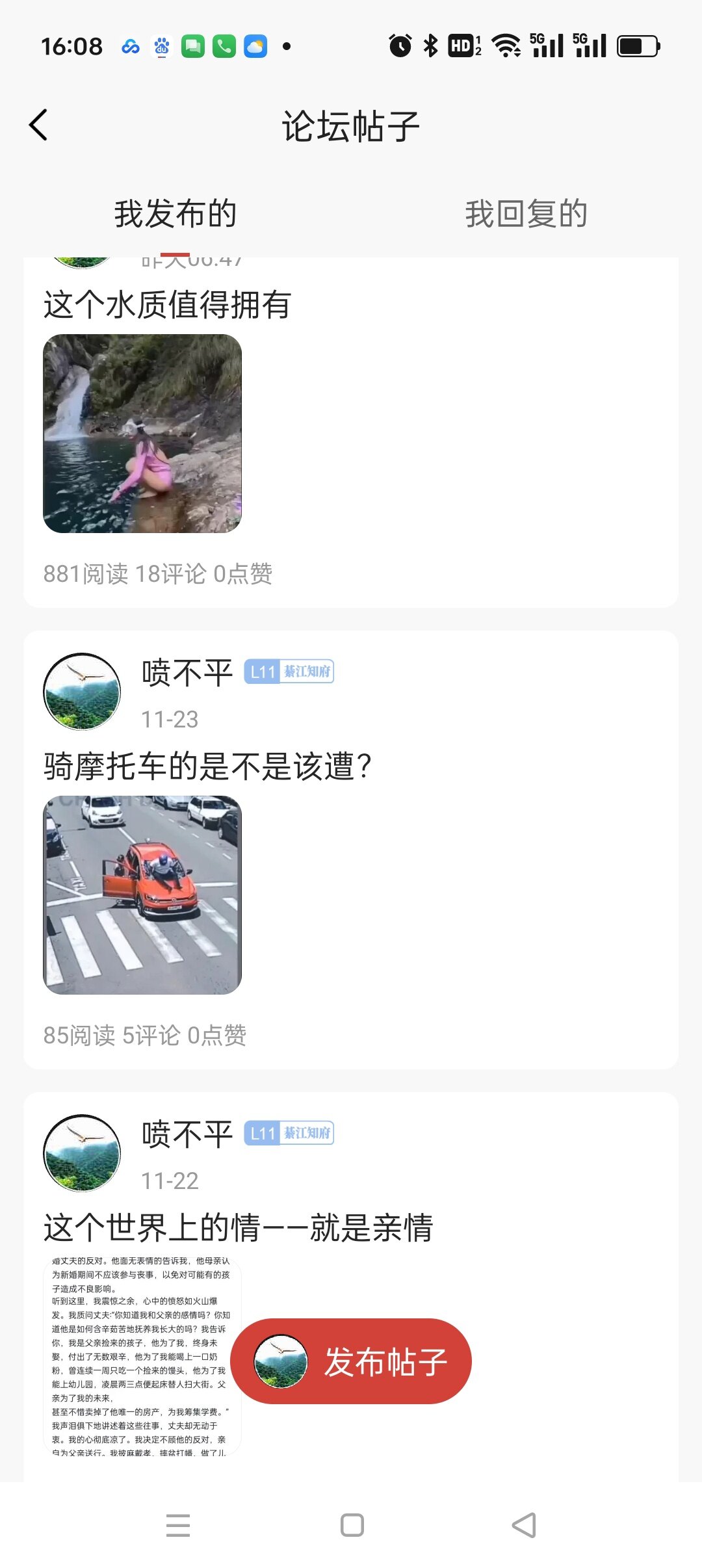View the waterfall image in 这个水质值得拥有
This screenshot has height=1568, width=702.
point(142,434)
